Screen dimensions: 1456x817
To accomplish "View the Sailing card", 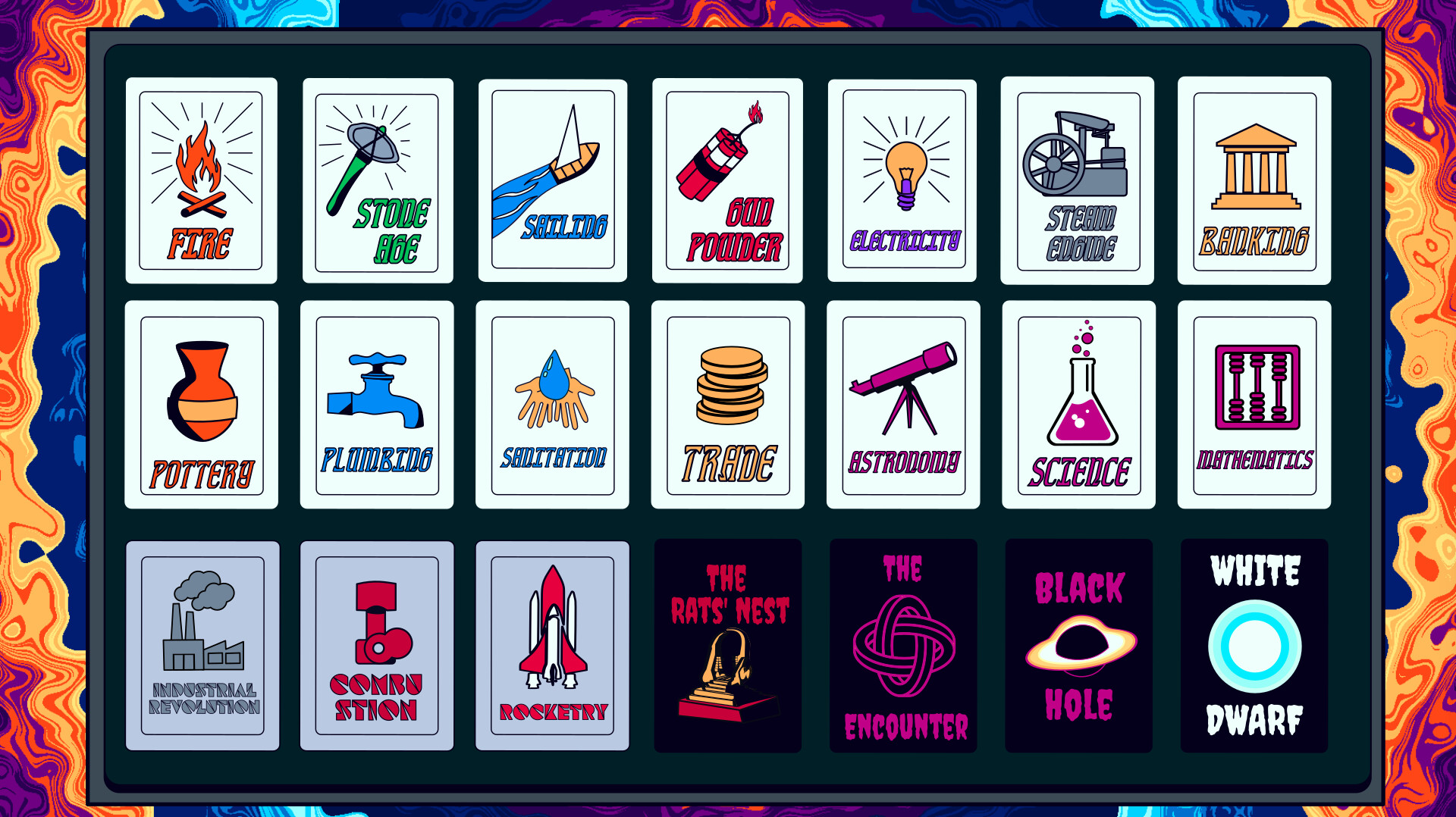I will point(553,180).
